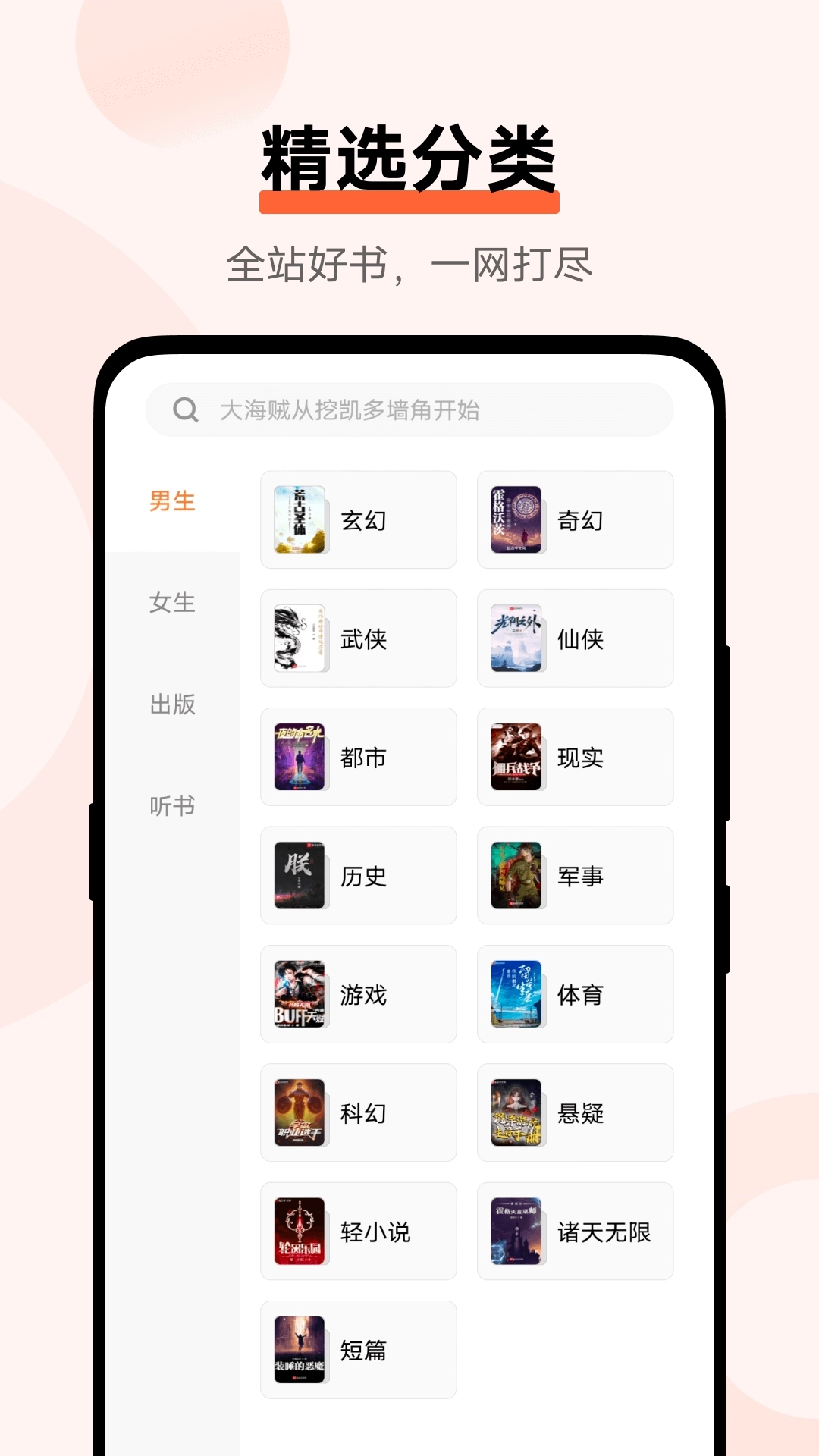819x1456 pixels.
Task: Open the 体育 category
Action: coord(575,994)
